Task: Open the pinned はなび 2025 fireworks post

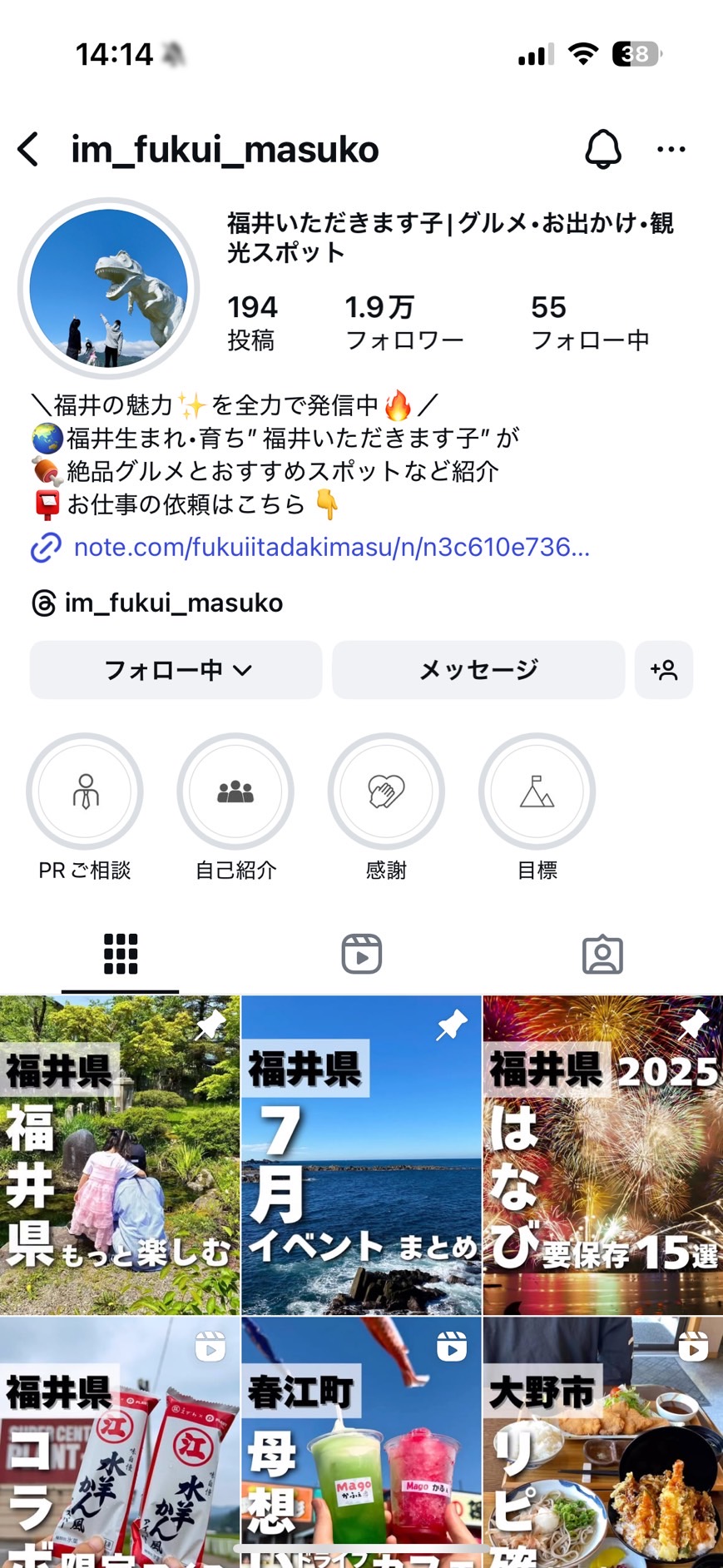Action: [x=603, y=1155]
